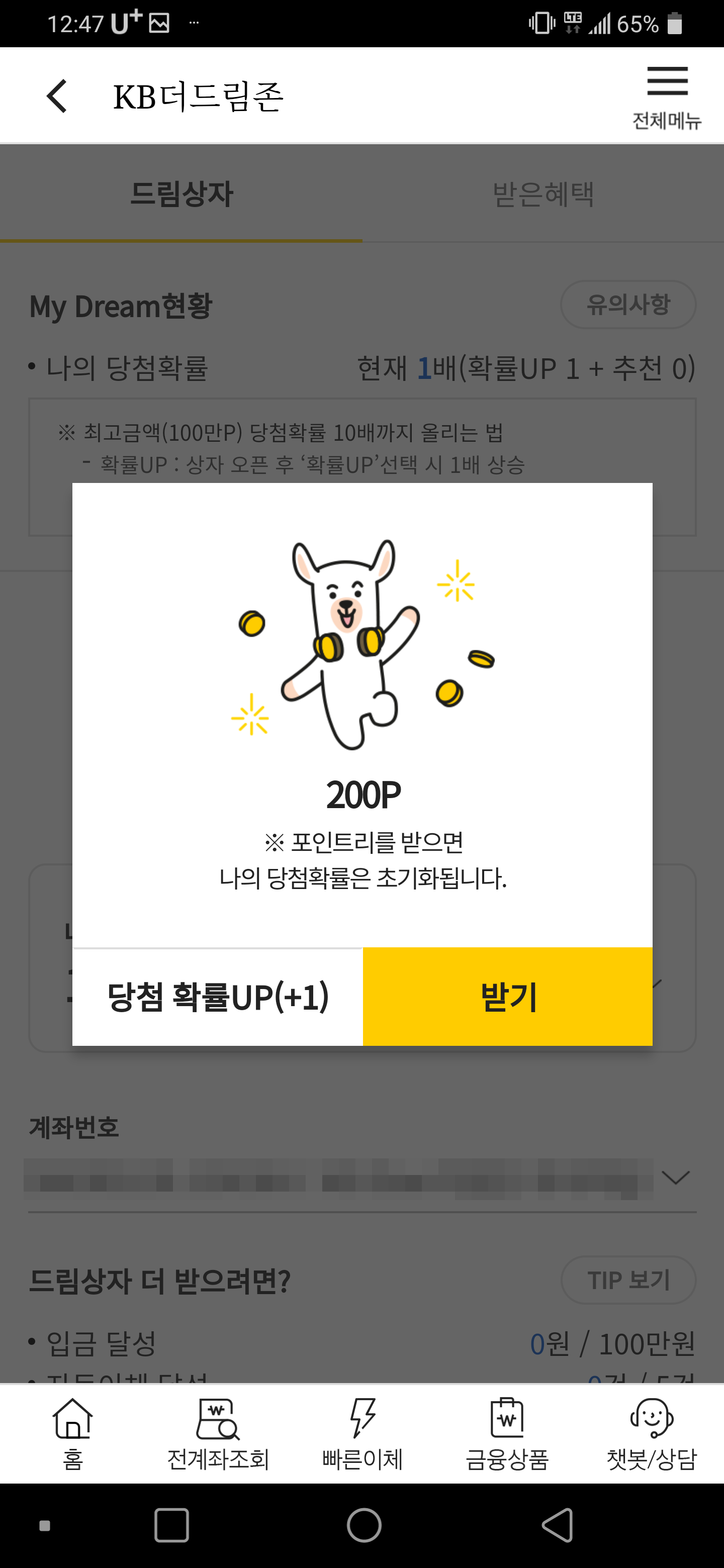Open 금융상품 financial products

pos(507,1433)
